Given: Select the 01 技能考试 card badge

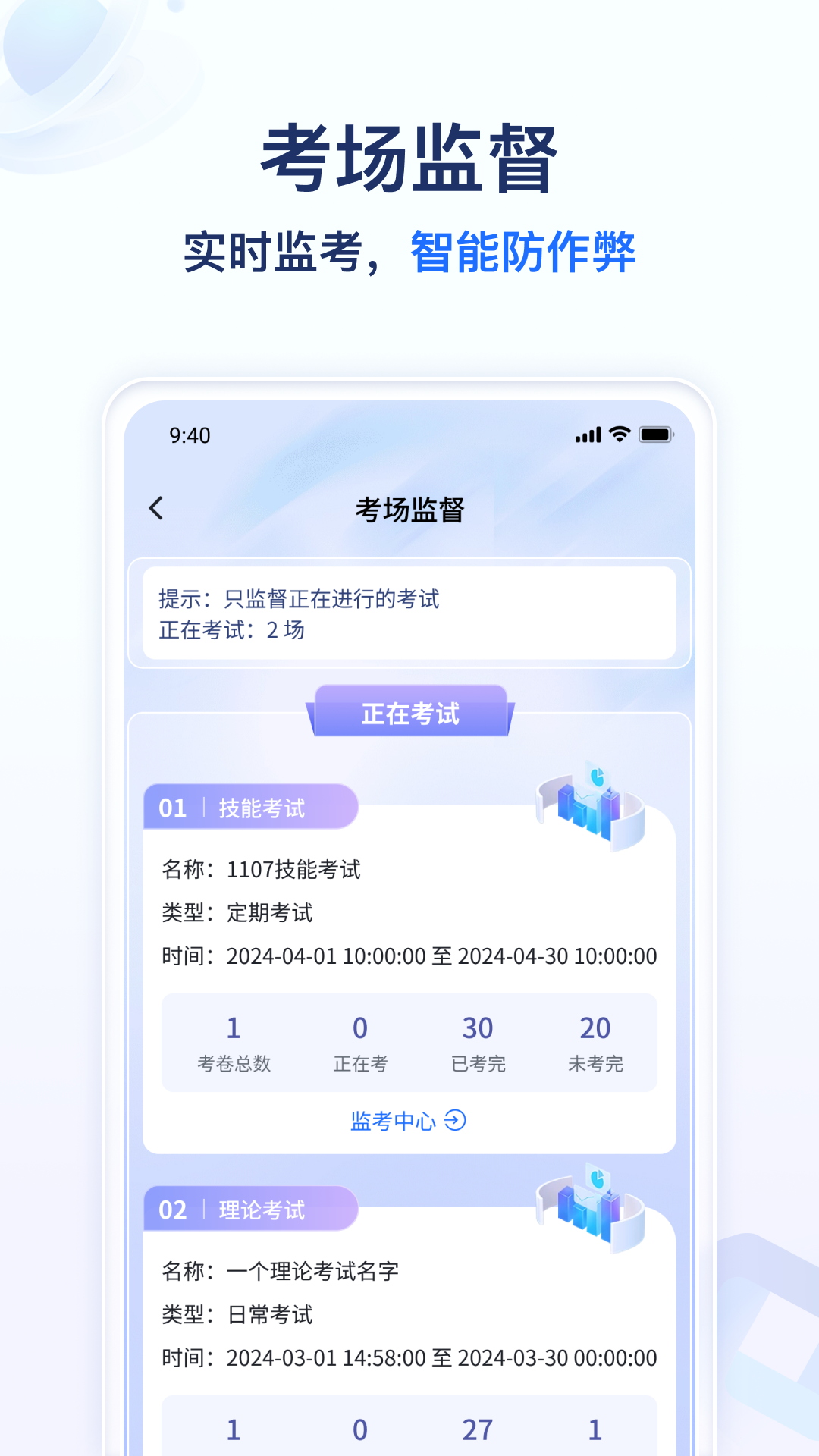Looking at the screenshot, I should tap(250, 808).
